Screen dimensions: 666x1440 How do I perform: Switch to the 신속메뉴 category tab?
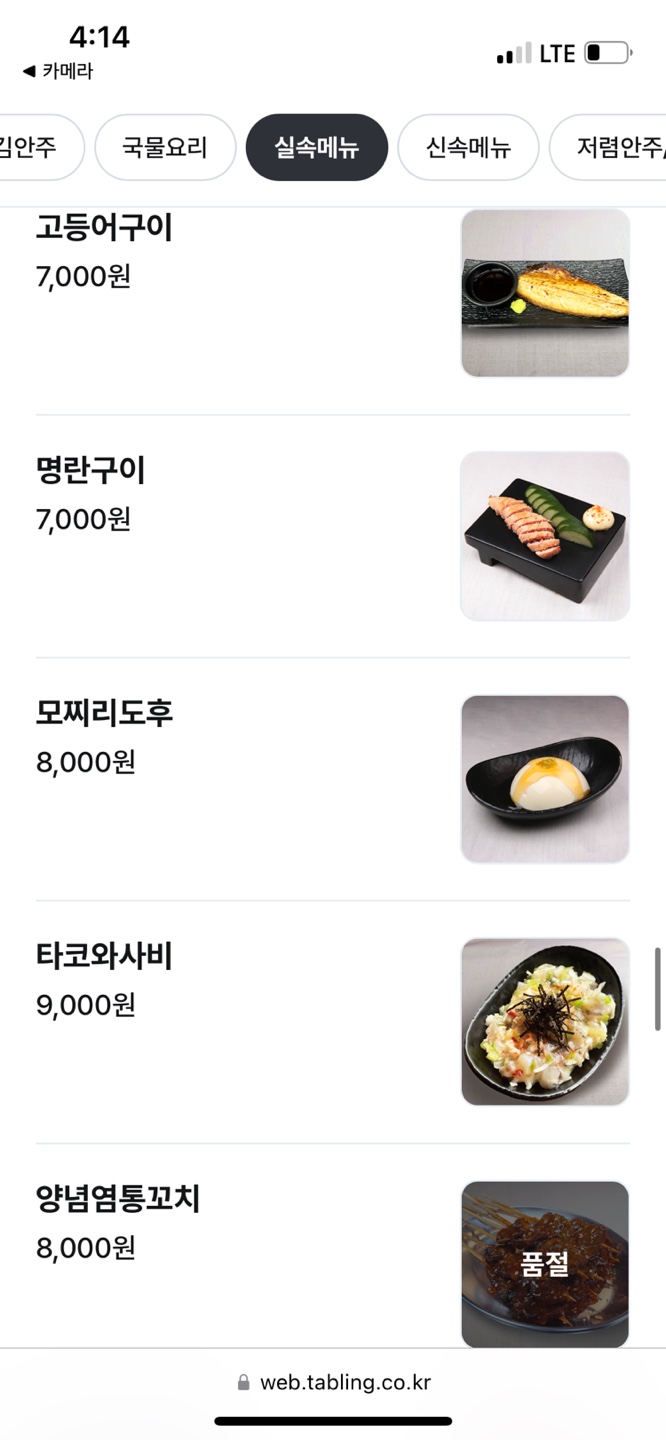click(x=468, y=148)
